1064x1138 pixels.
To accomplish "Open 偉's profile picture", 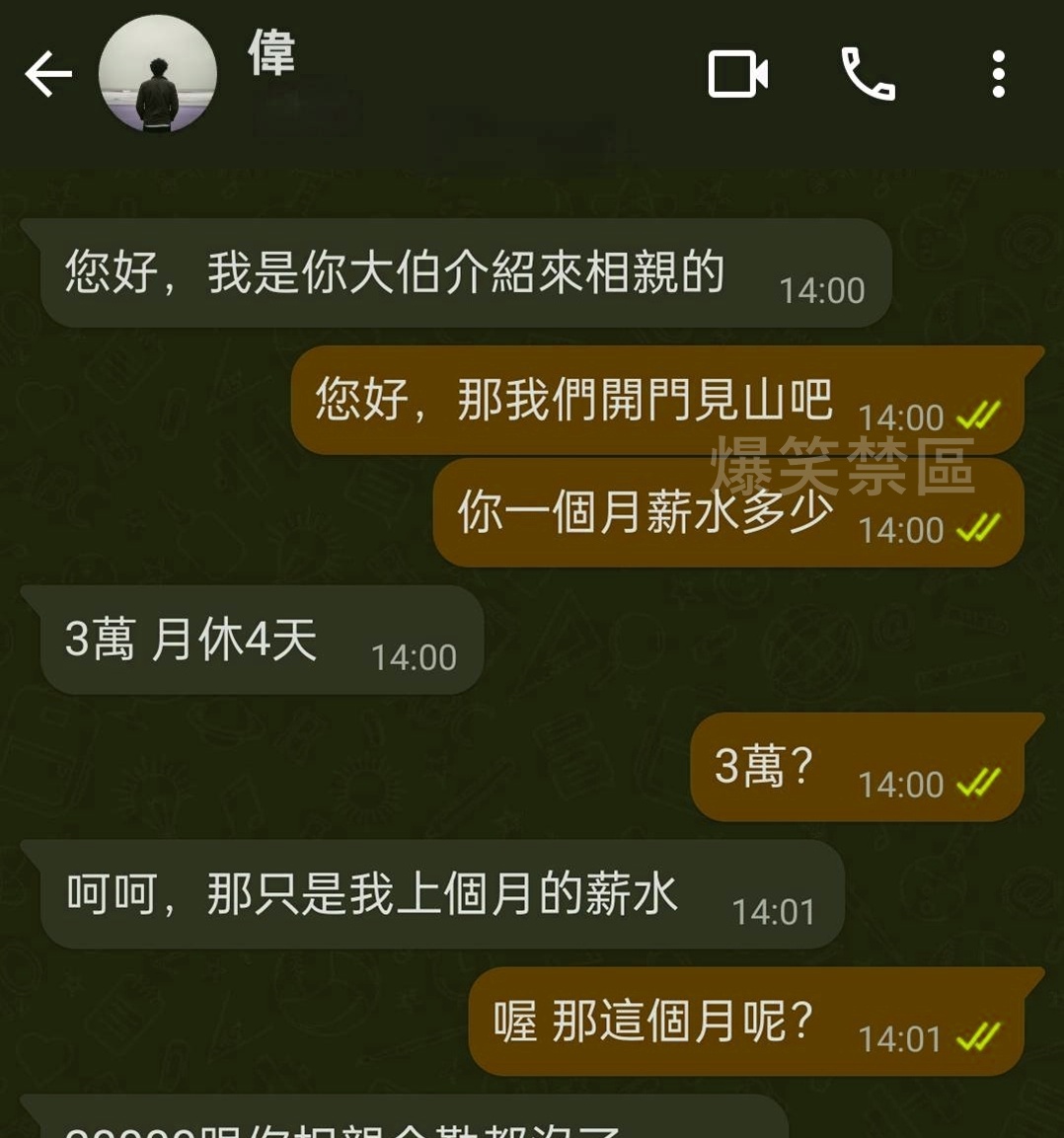I will 158,75.
